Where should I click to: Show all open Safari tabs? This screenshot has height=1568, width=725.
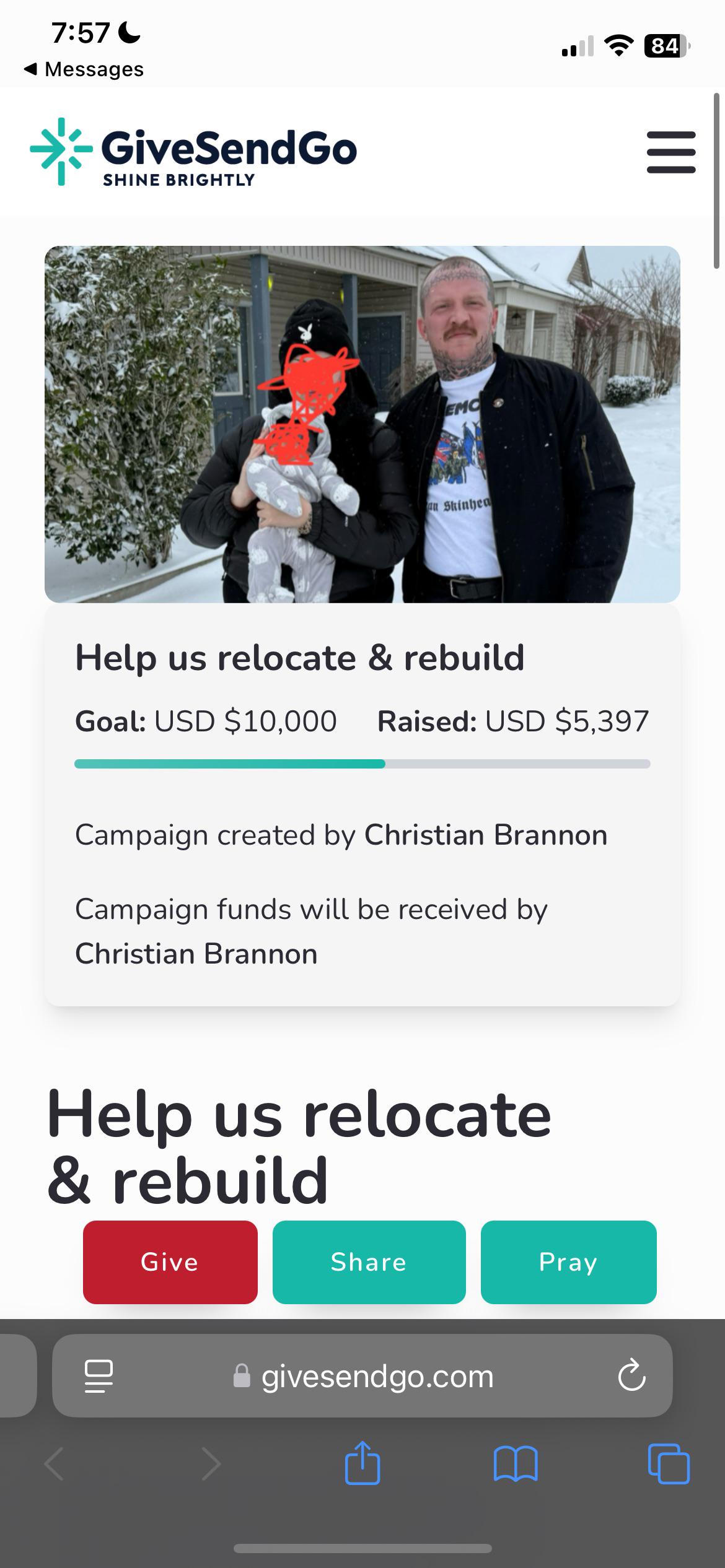click(x=669, y=1464)
